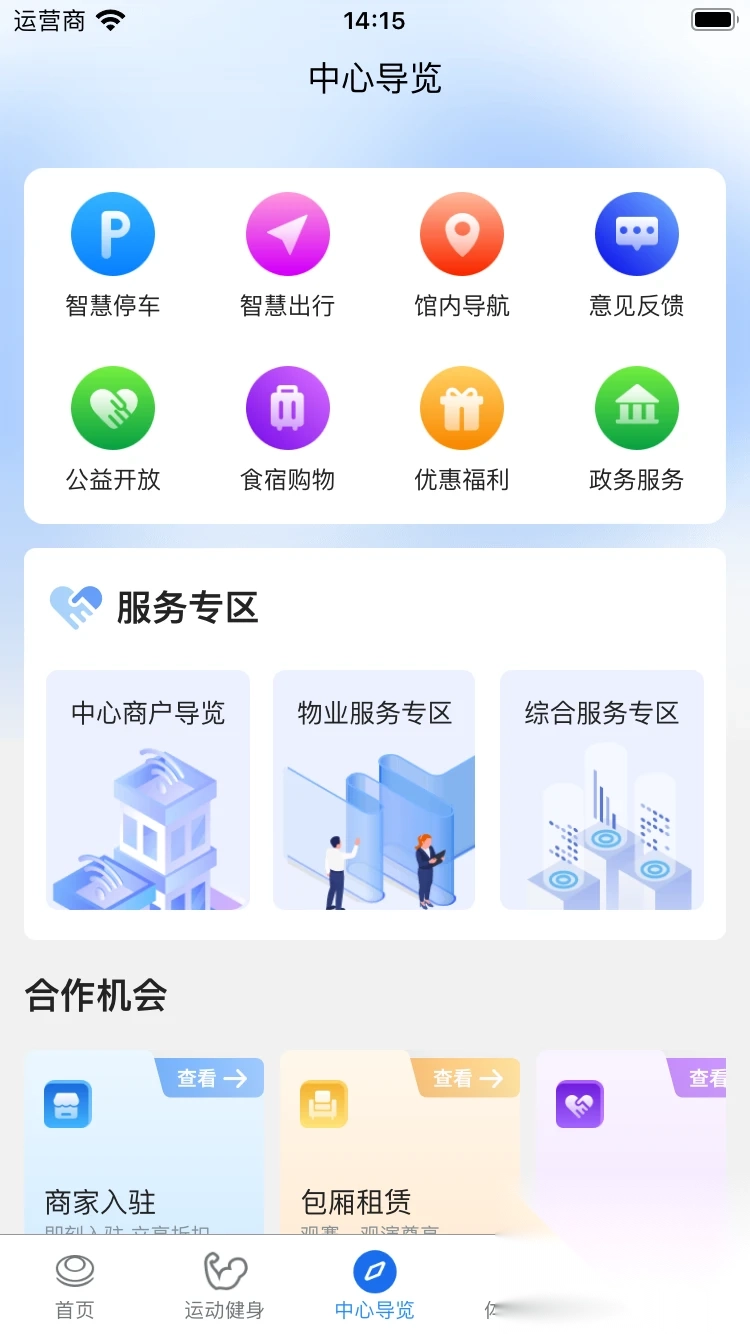Switch to the 运动健身 tab
Viewport: 750px width, 1334px height.
pos(224,1287)
